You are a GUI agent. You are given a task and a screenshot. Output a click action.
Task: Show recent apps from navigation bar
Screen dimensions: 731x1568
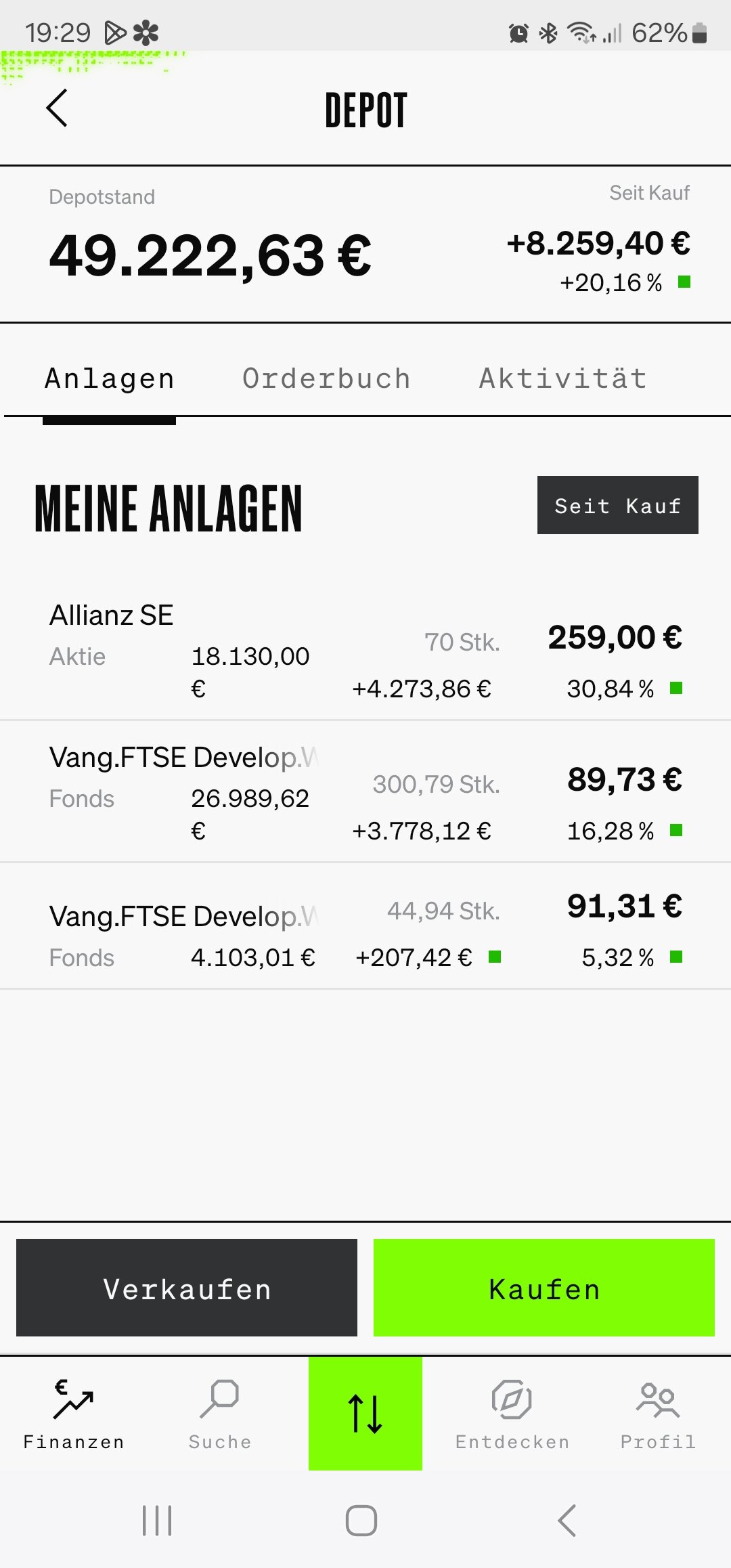157,1521
